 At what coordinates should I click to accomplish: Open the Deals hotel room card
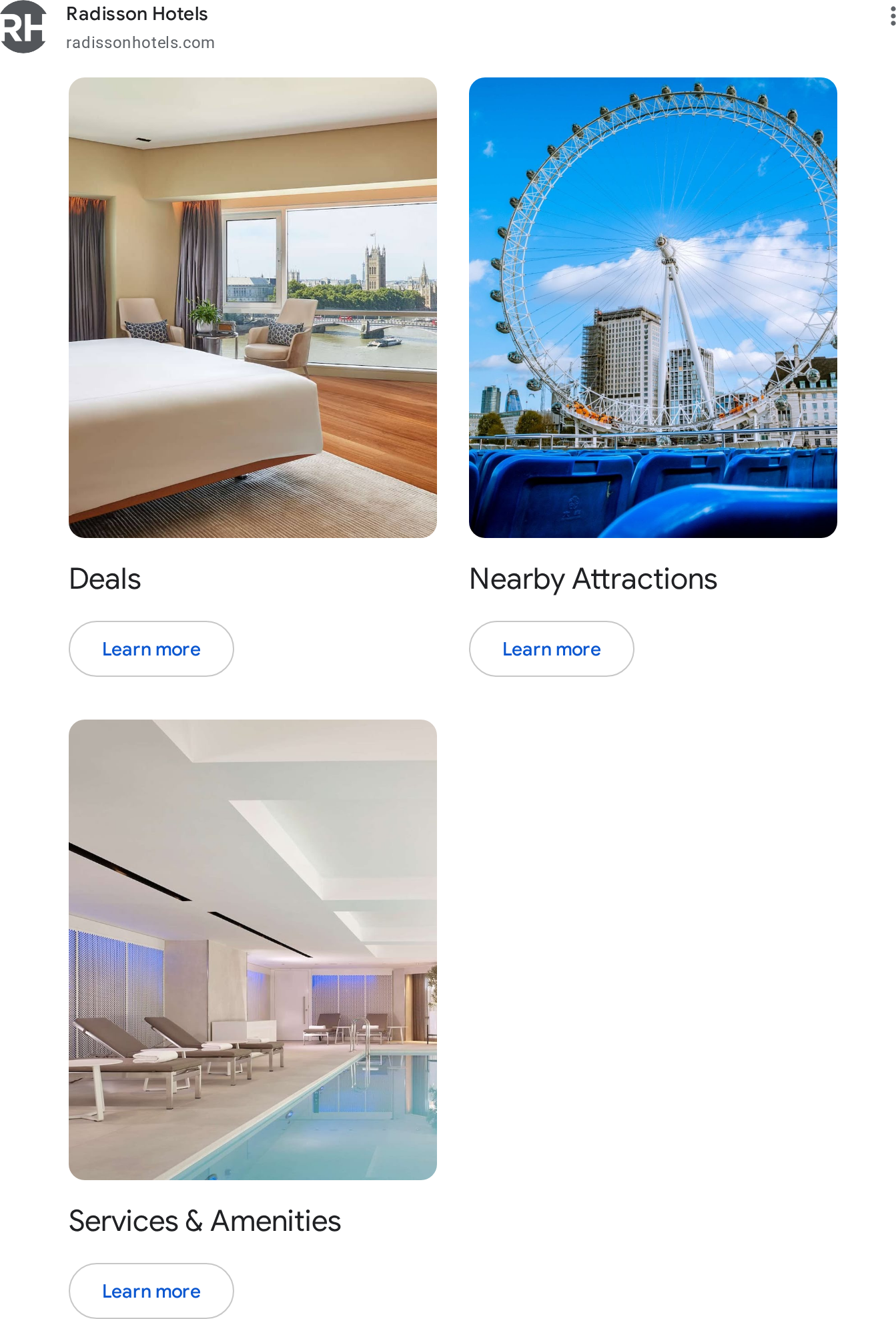pos(253,308)
